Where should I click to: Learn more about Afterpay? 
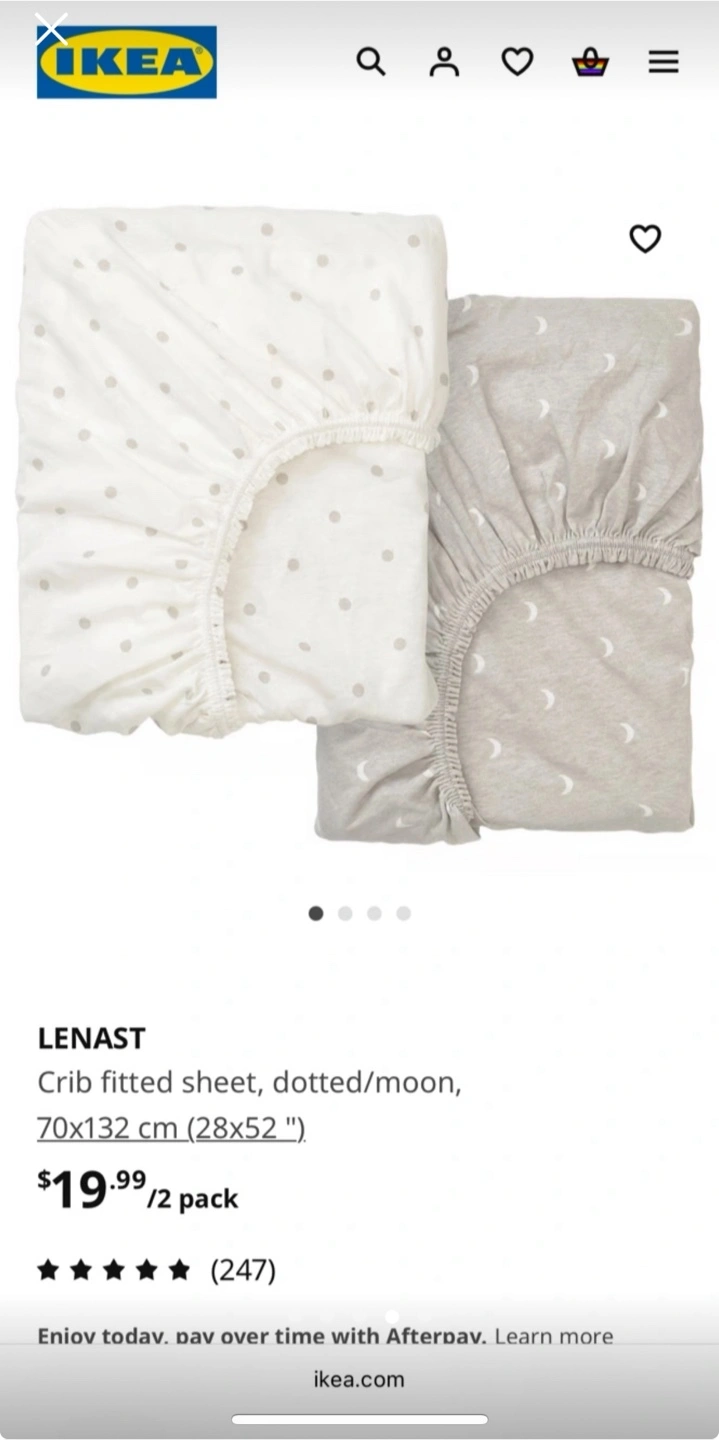click(553, 1336)
